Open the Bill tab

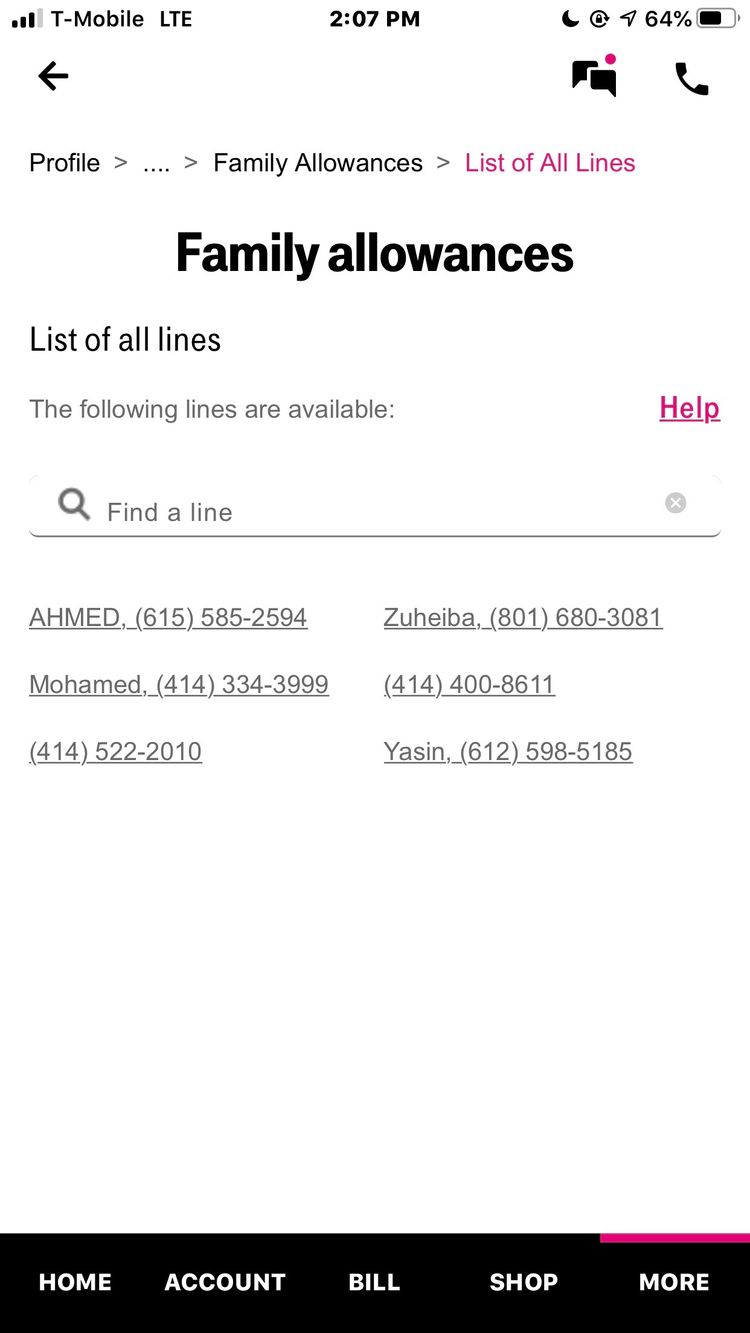(374, 1282)
